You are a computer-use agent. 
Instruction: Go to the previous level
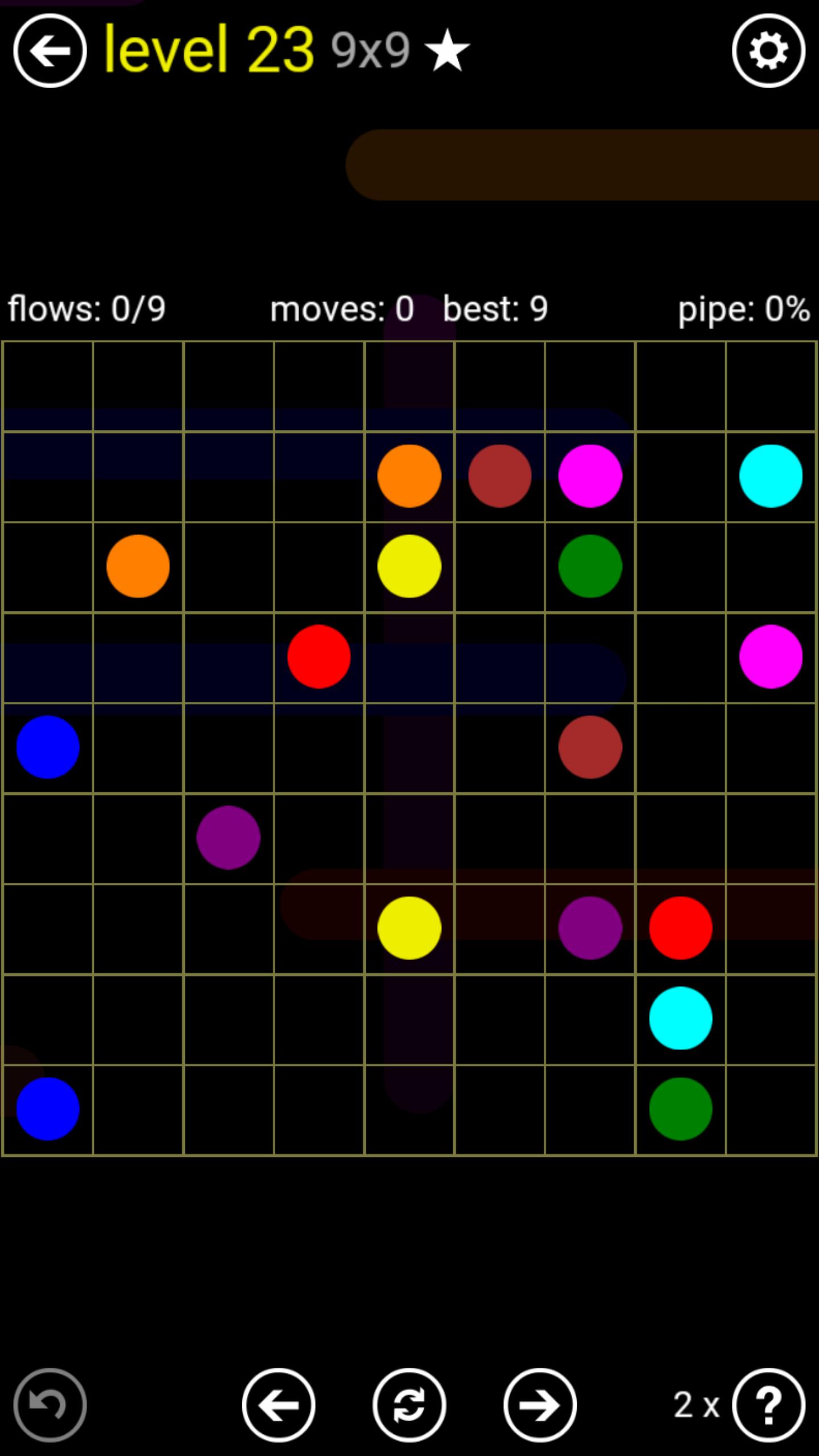click(279, 1405)
